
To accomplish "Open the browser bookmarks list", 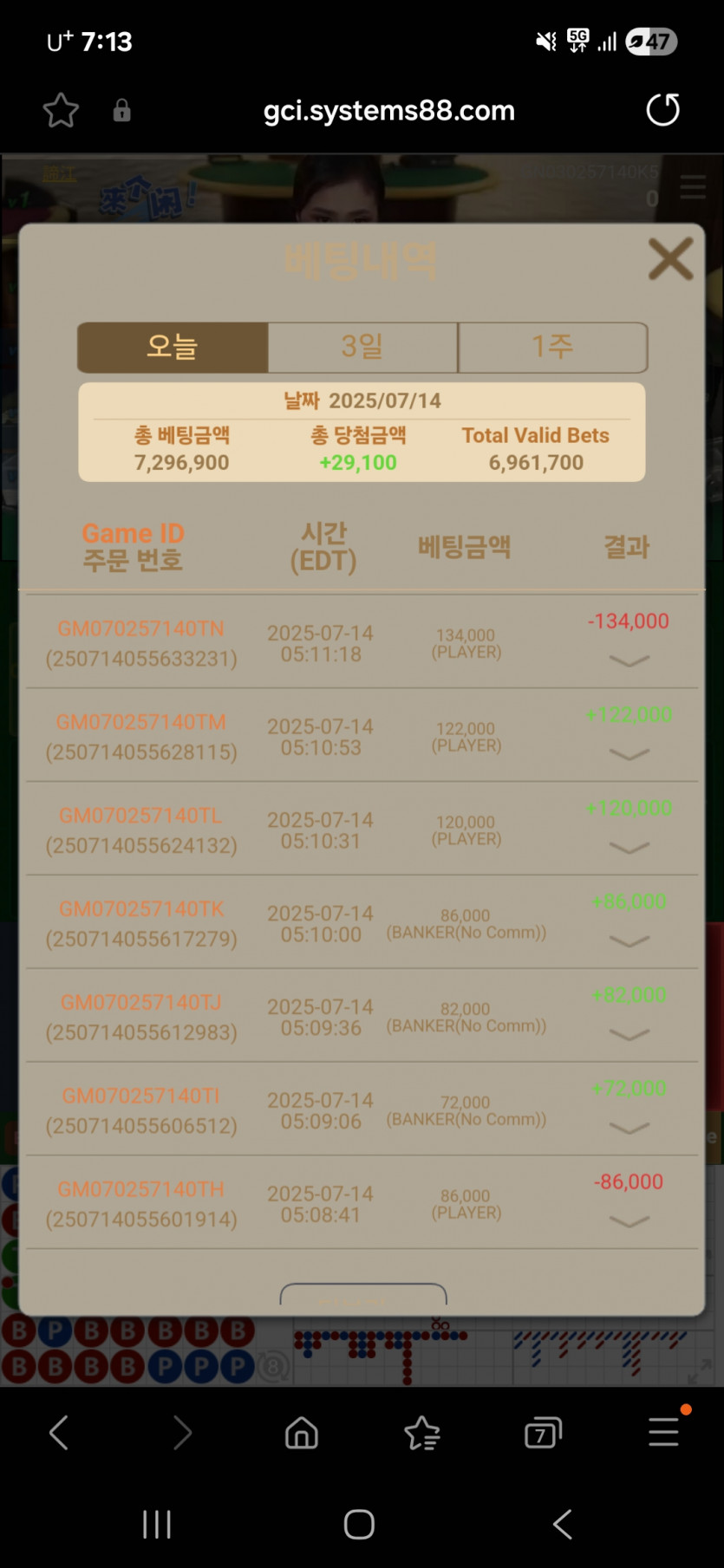I will coord(422,1433).
